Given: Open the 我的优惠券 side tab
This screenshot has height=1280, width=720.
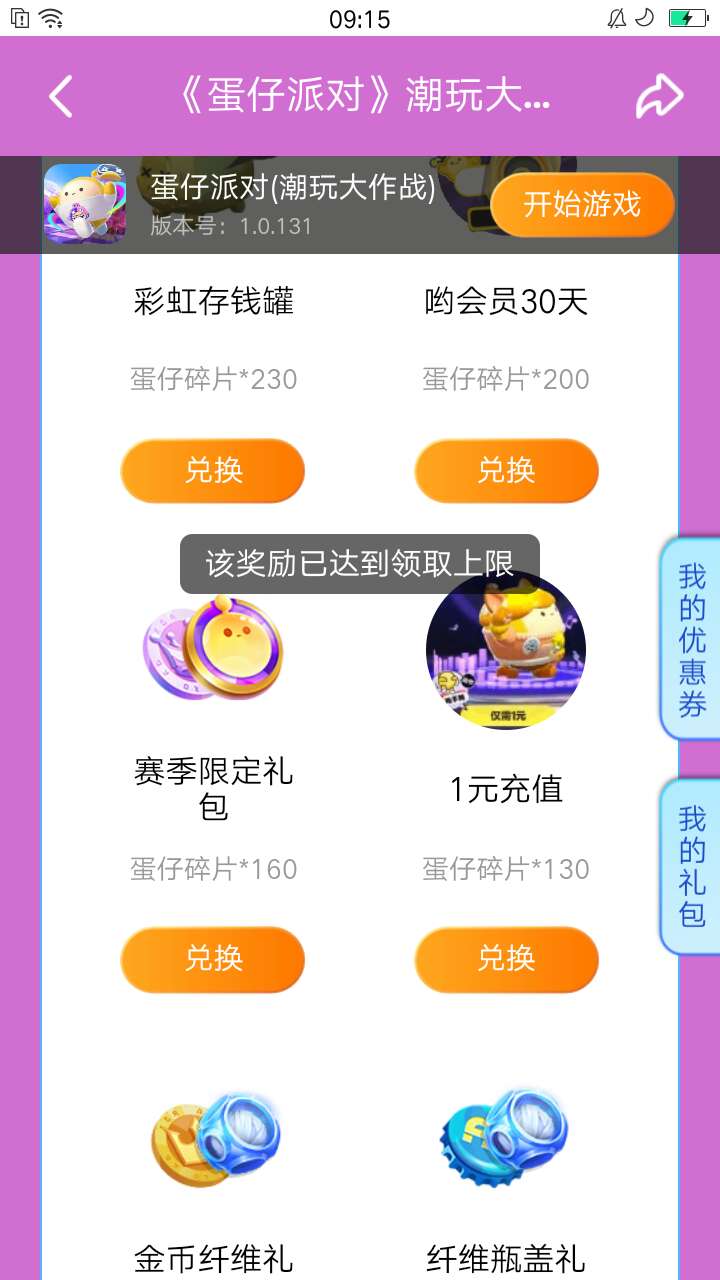Looking at the screenshot, I should [691, 639].
